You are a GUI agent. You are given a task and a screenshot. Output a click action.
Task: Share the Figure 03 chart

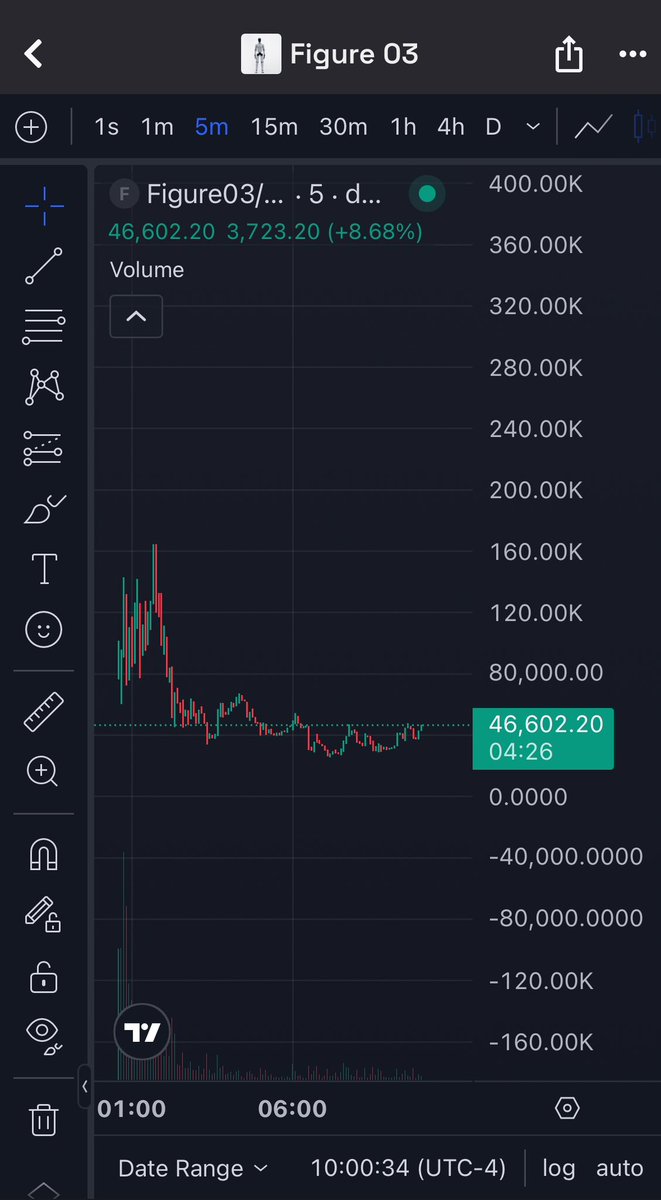(568, 54)
